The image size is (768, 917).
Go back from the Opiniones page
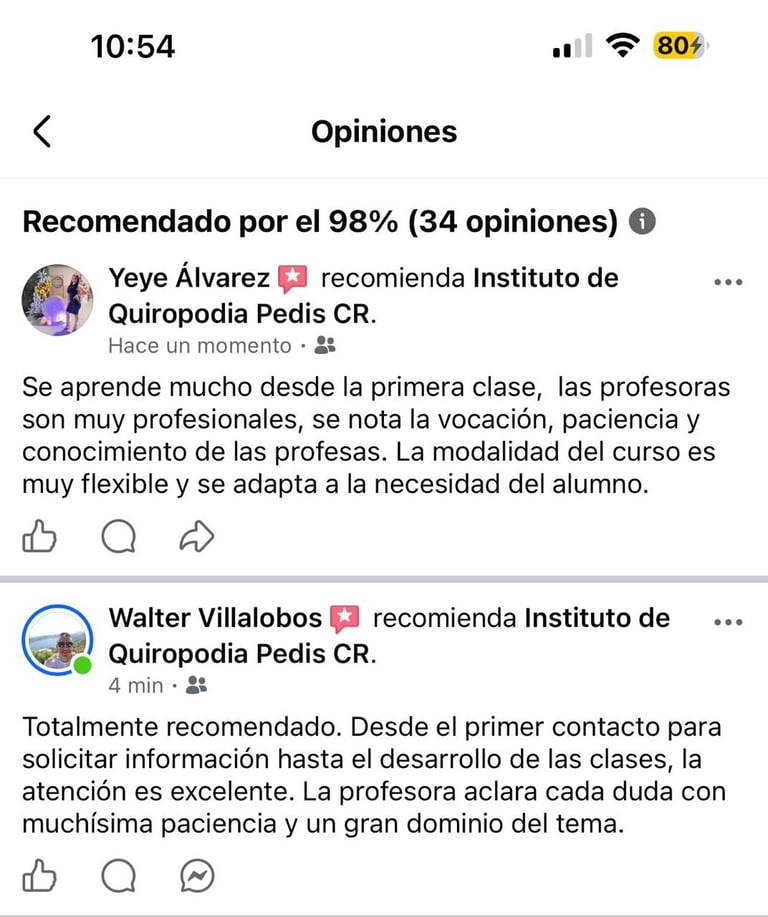(42, 131)
